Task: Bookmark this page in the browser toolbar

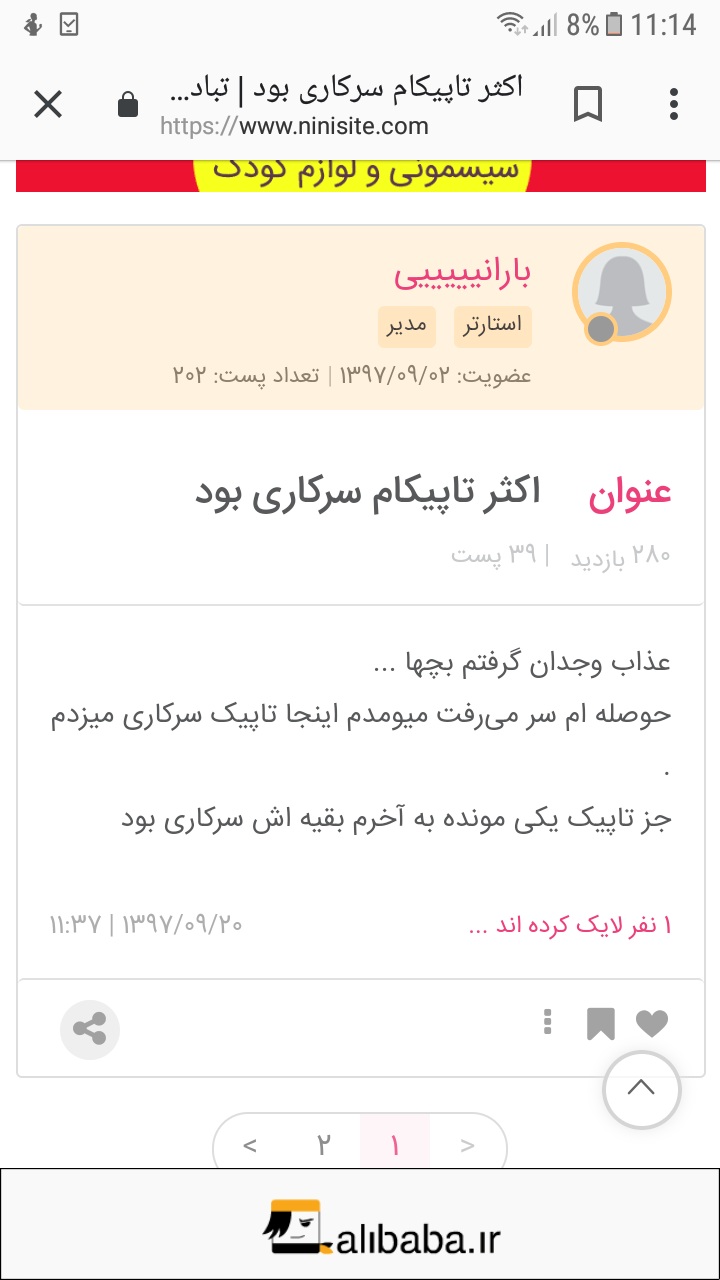Action: (x=588, y=104)
